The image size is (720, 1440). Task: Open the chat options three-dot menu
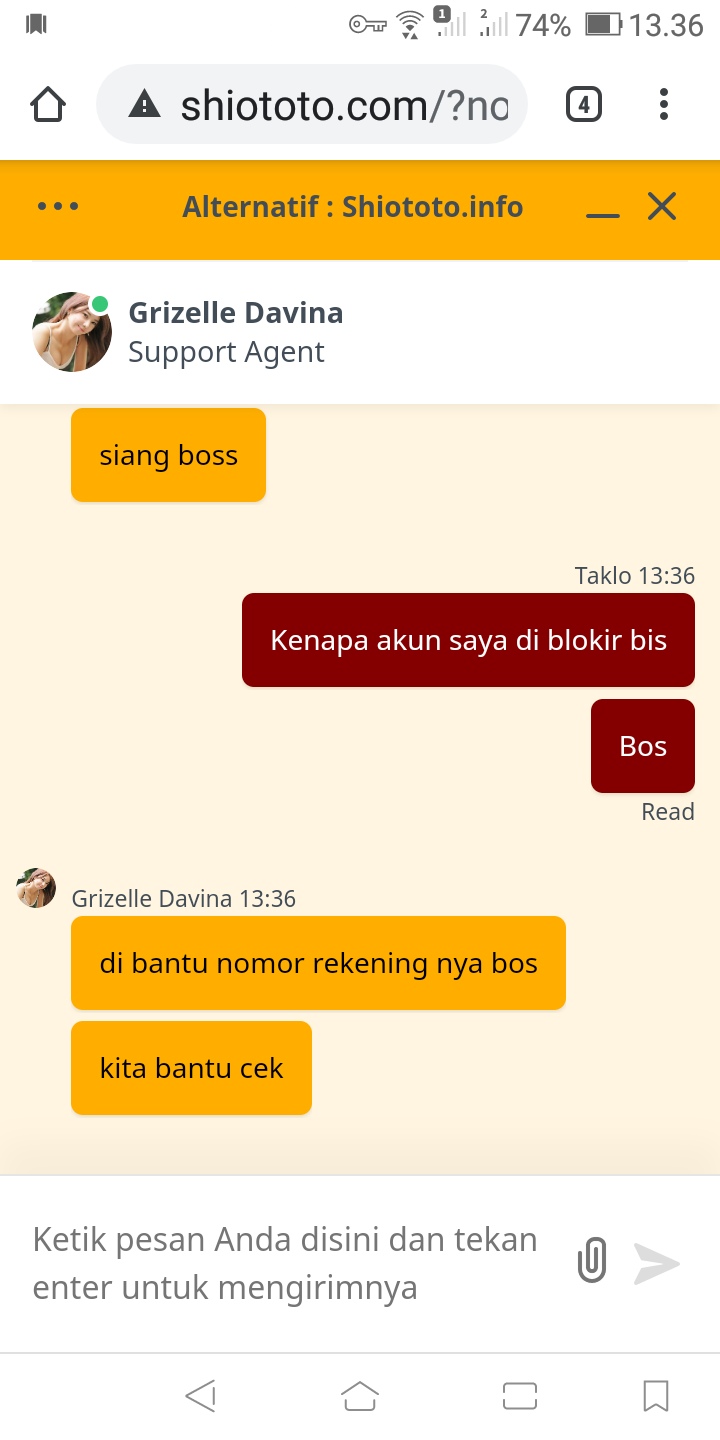pos(58,207)
